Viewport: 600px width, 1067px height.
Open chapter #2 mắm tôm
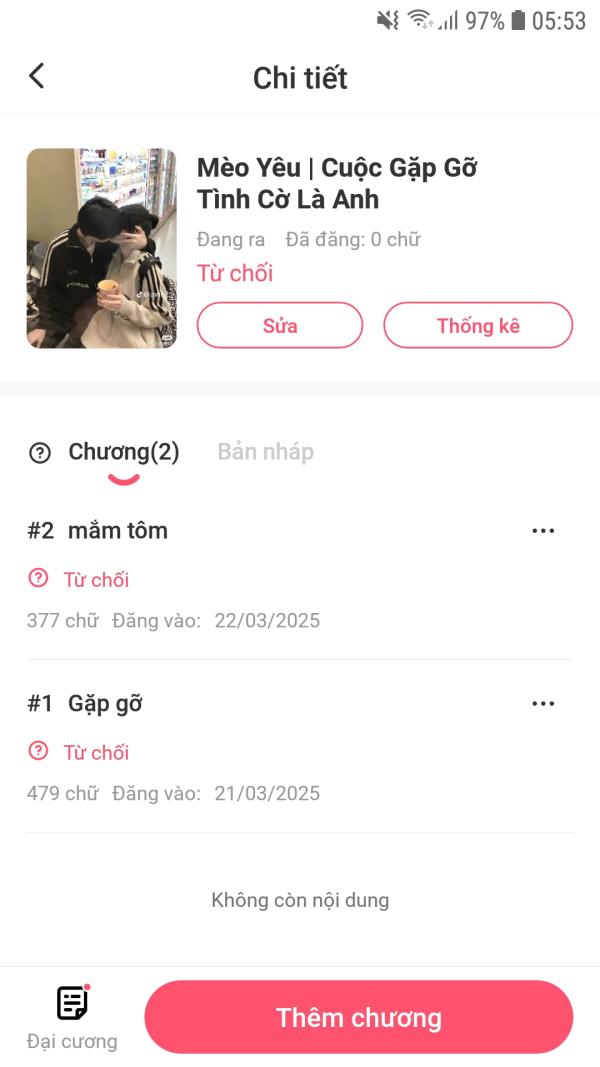(118, 531)
